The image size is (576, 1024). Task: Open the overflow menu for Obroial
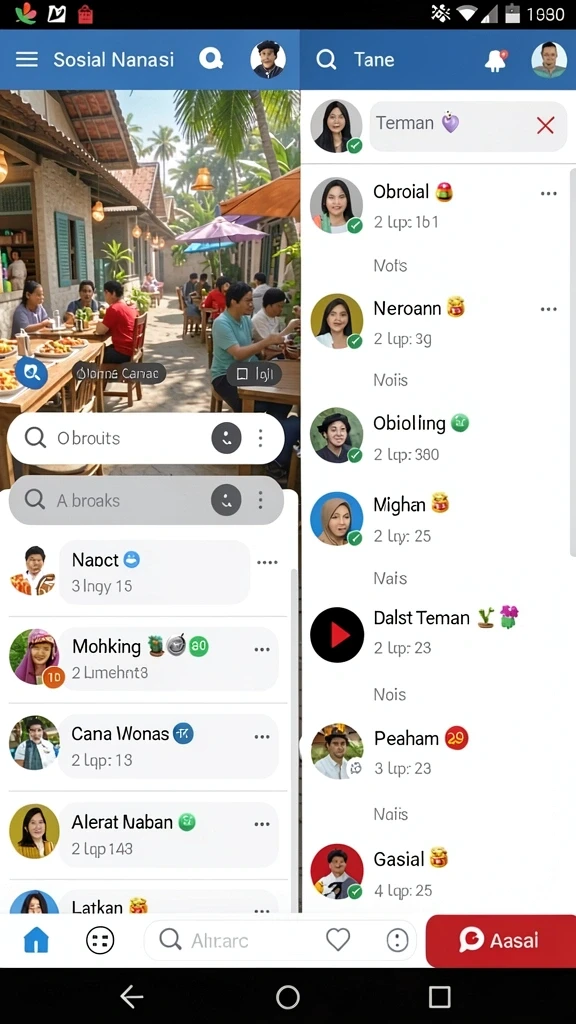click(549, 193)
